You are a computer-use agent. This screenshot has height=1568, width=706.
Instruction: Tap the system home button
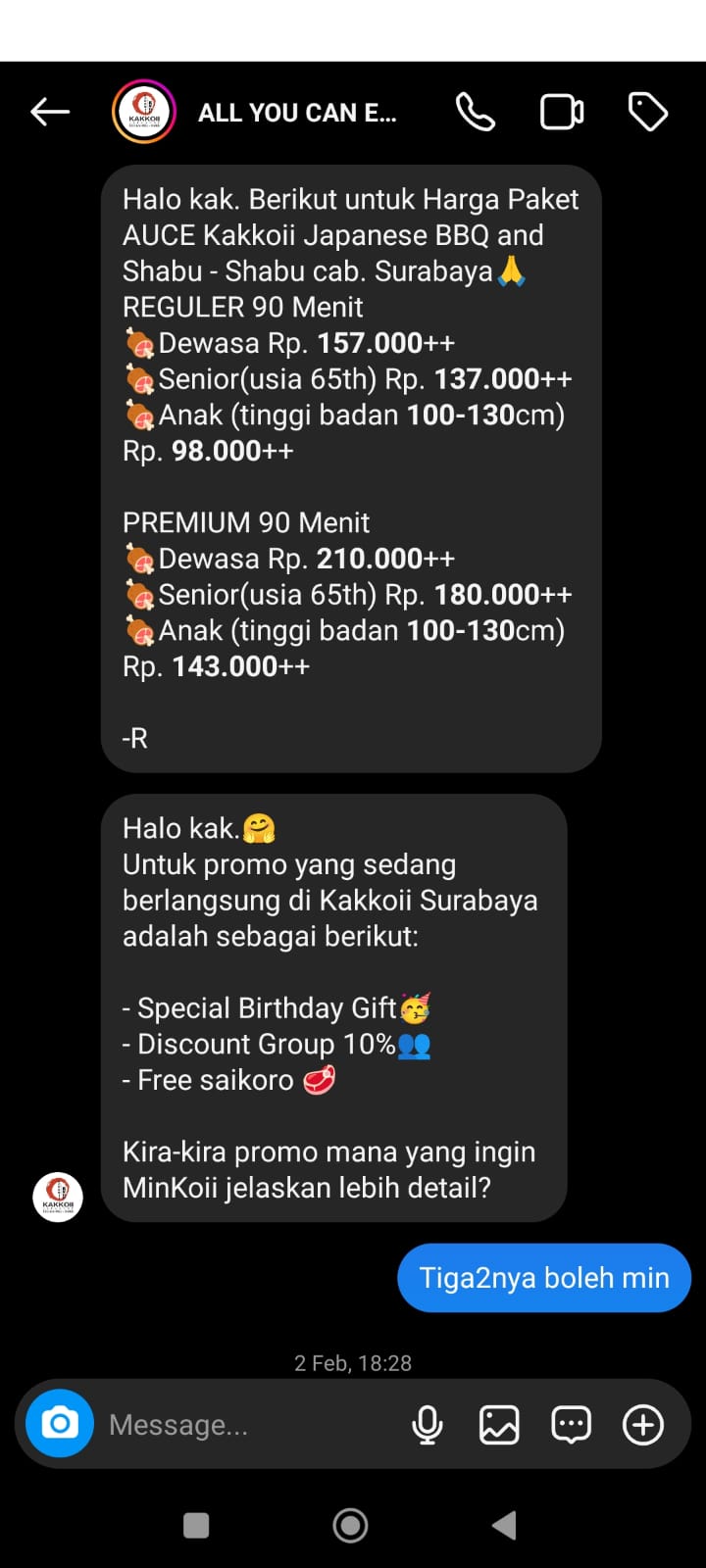[351, 1525]
